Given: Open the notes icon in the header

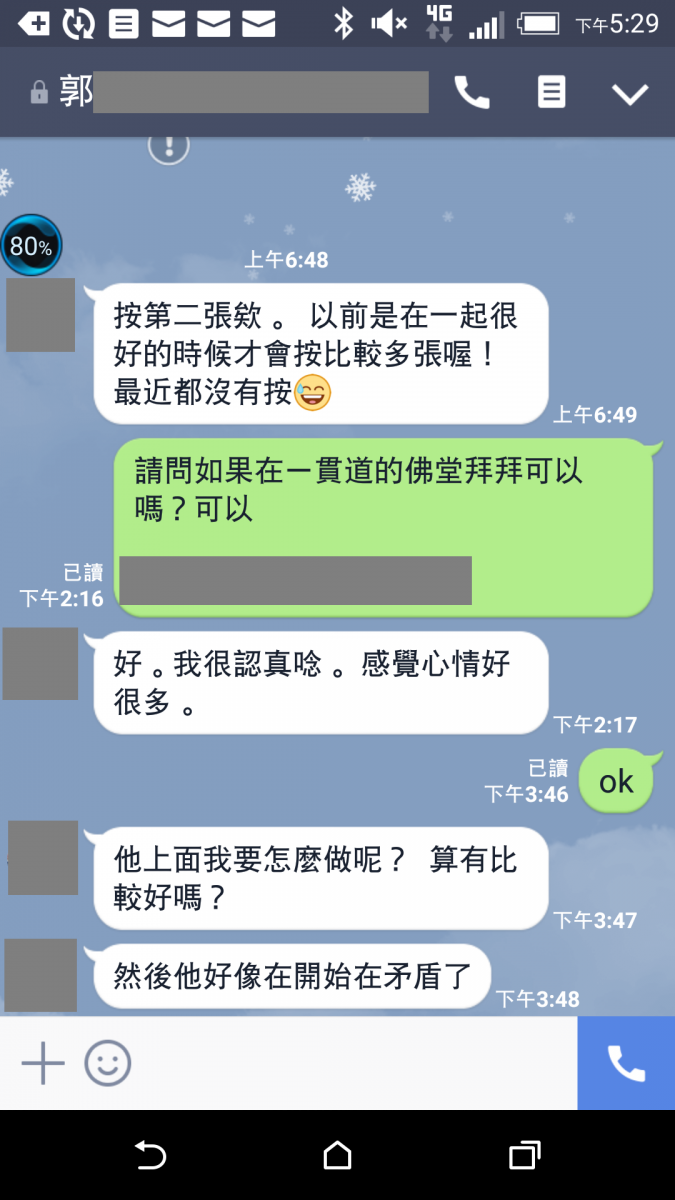Looking at the screenshot, I should 551,93.
